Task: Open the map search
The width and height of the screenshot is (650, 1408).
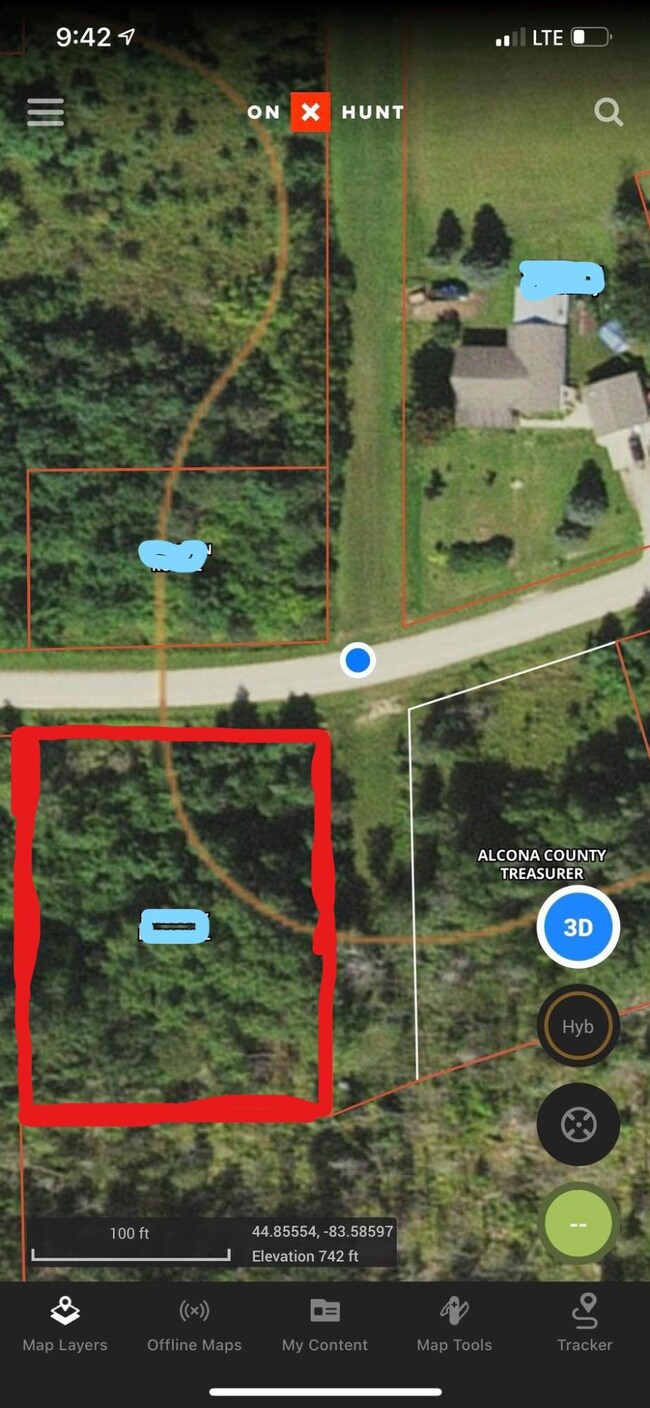Action: pyautogui.click(x=608, y=112)
